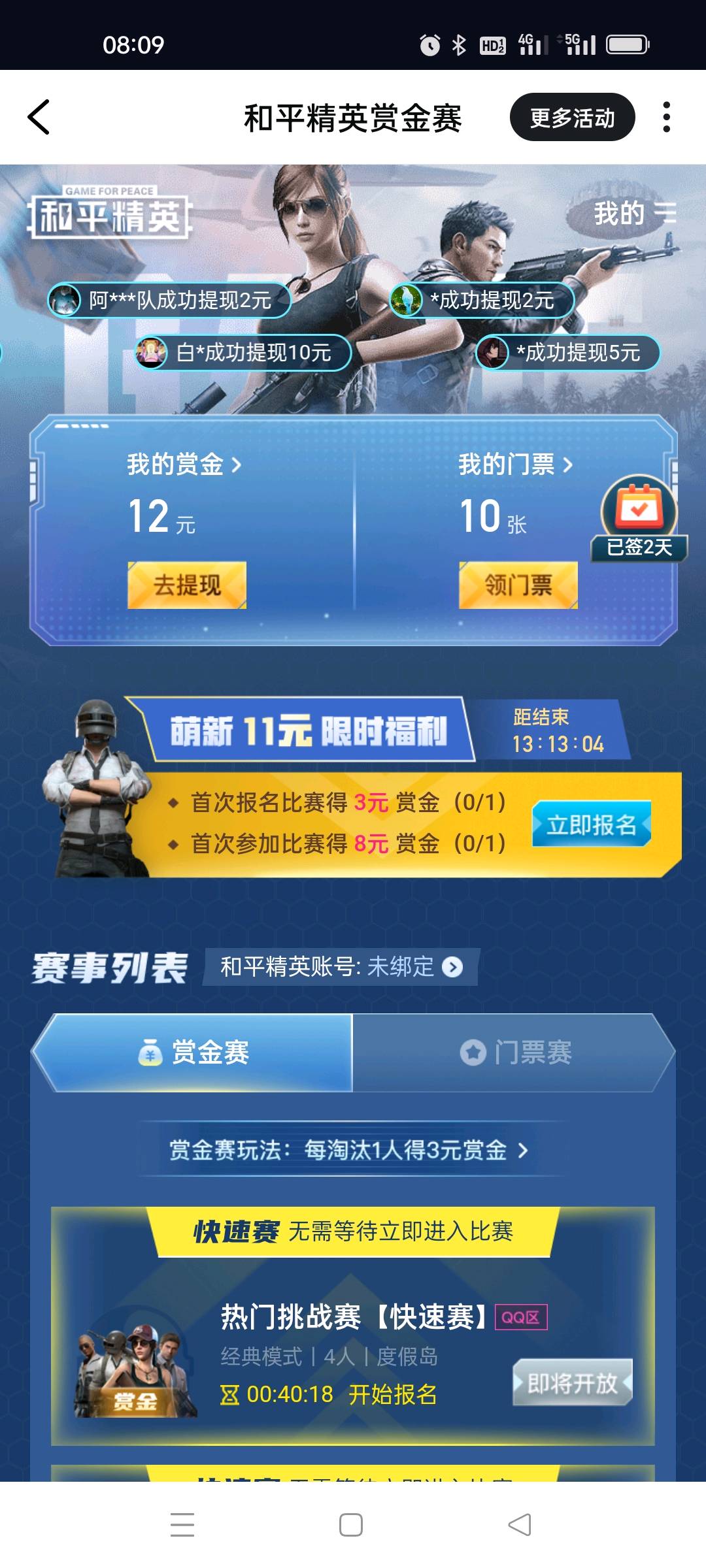This screenshot has width=706, height=1568.
Task: Tap 即将开放 on 热门挑战赛
Action: coord(572,1382)
